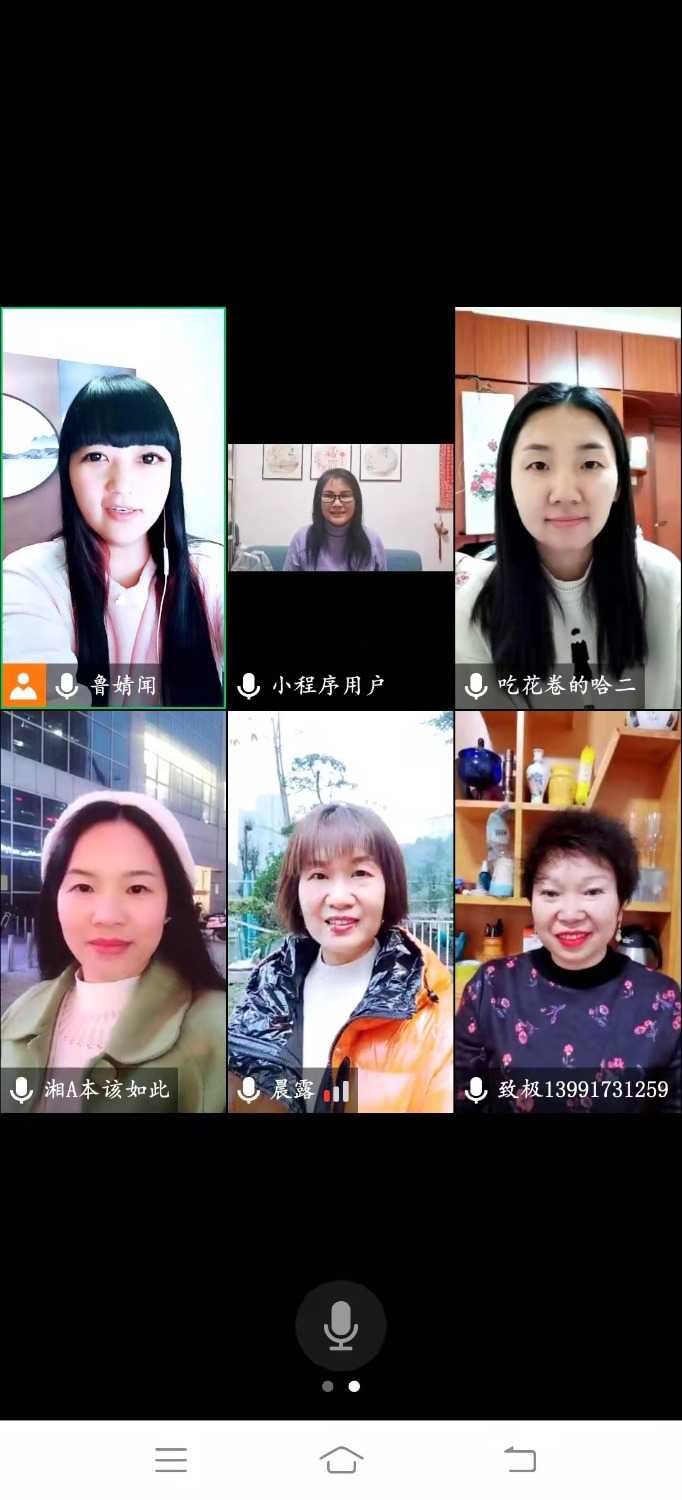682x1500 pixels.
Task: Go to the home screen
Action: (x=341, y=1460)
